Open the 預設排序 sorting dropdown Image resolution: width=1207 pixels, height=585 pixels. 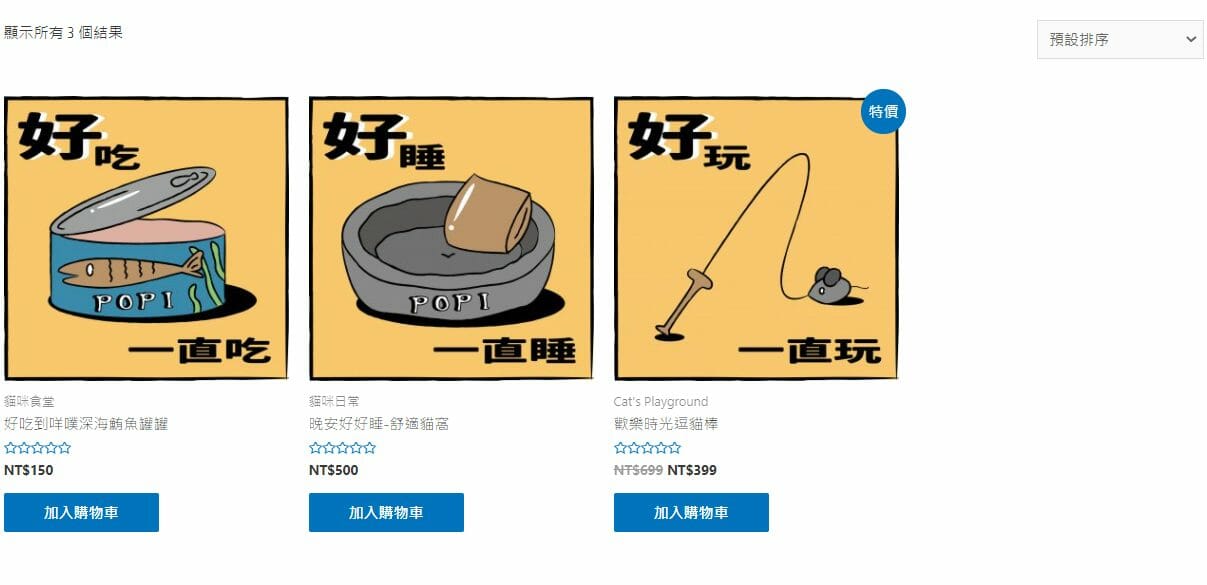click(x=1119, y=40)
